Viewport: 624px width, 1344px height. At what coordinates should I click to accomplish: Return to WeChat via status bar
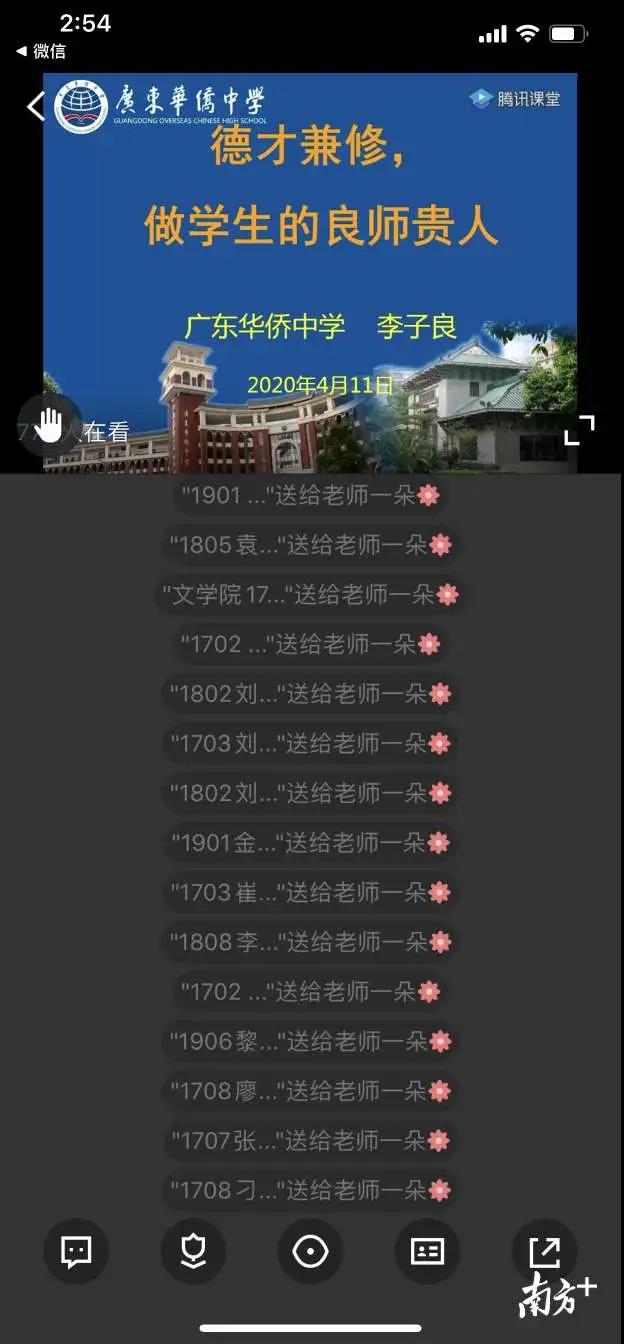tap(40, 51)
